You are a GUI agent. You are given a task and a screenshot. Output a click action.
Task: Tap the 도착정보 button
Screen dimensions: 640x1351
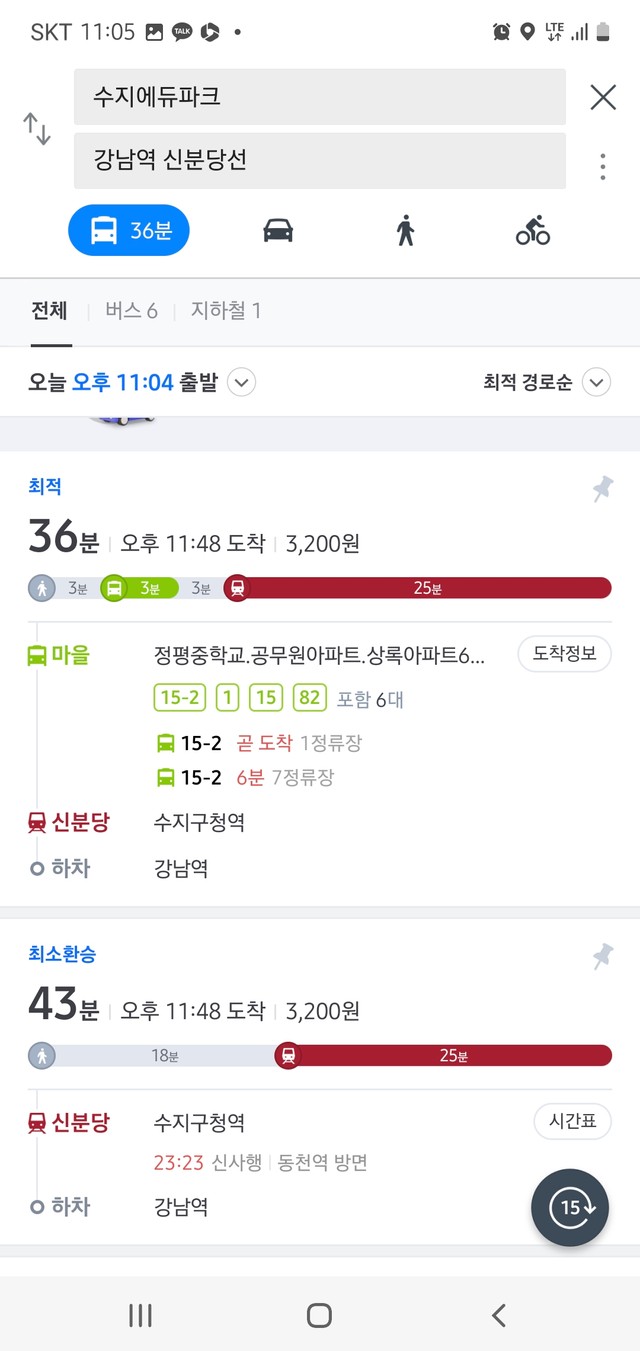pos(564,654)
